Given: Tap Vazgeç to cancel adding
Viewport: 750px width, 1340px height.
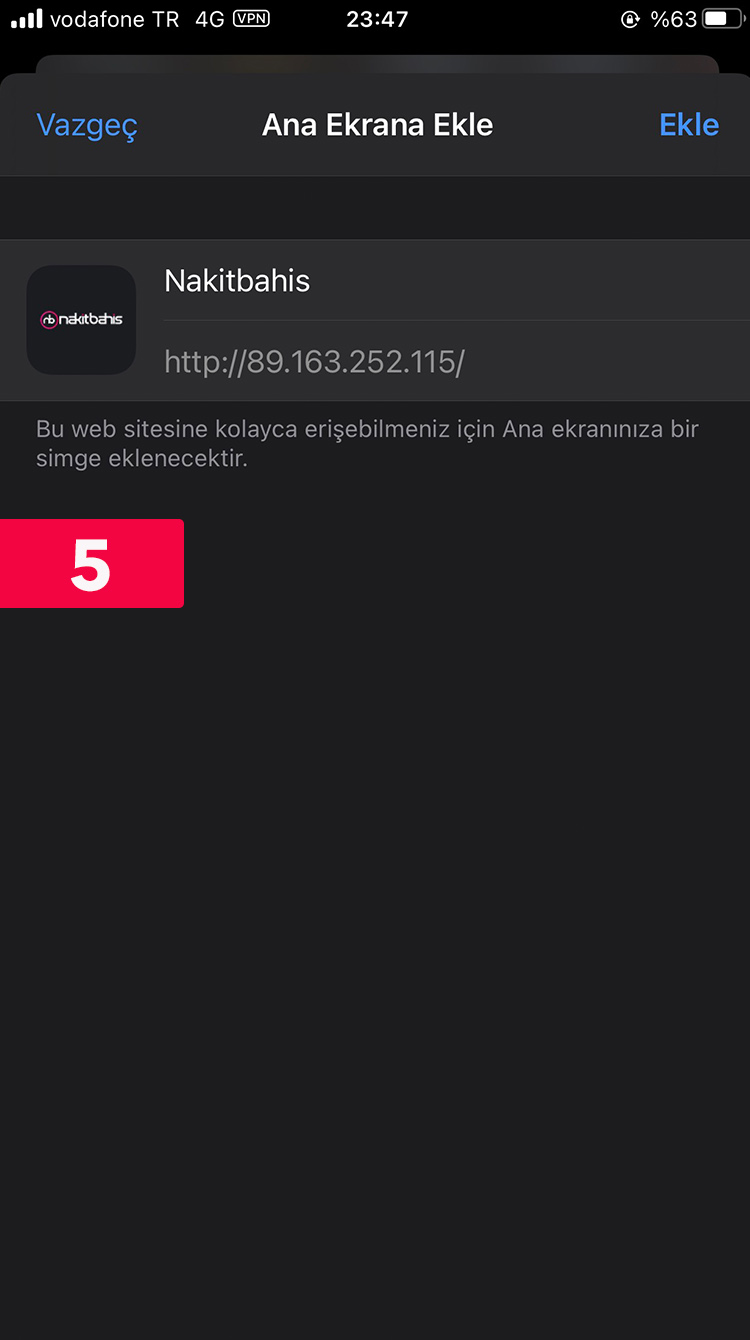Looking at the screenshot, I should click(87, 125).
